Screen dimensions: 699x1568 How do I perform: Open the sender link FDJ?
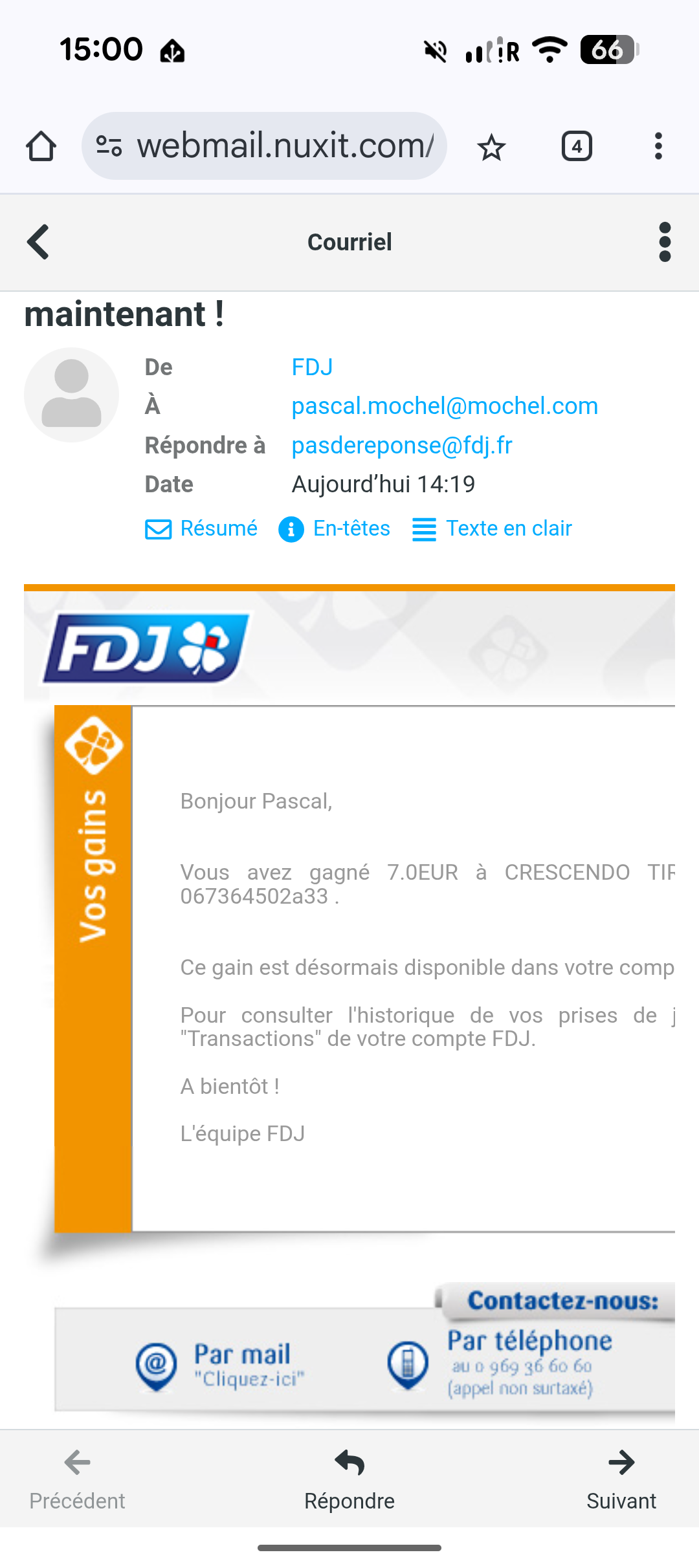pos(312,367)
